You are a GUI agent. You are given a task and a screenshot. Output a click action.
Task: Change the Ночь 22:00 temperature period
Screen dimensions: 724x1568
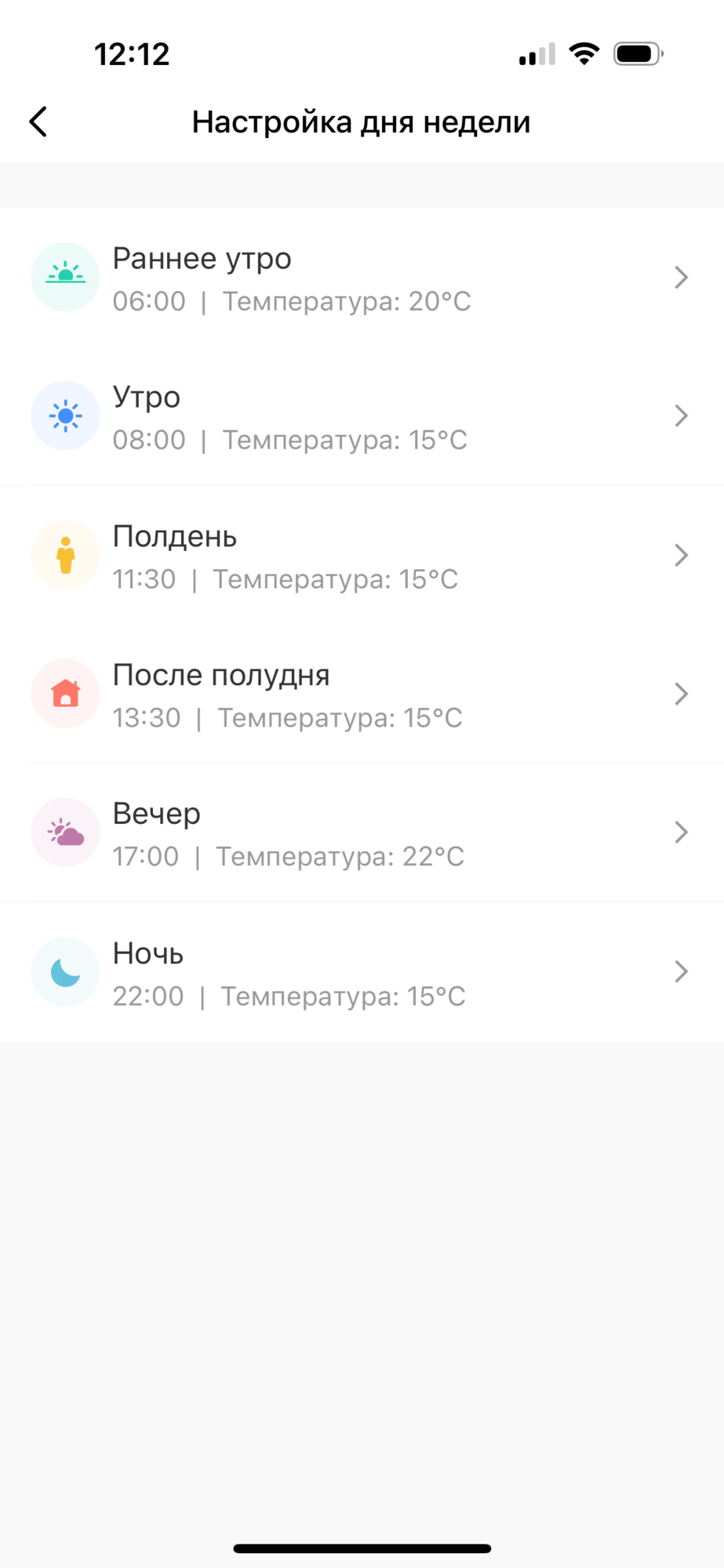point(361,972)
